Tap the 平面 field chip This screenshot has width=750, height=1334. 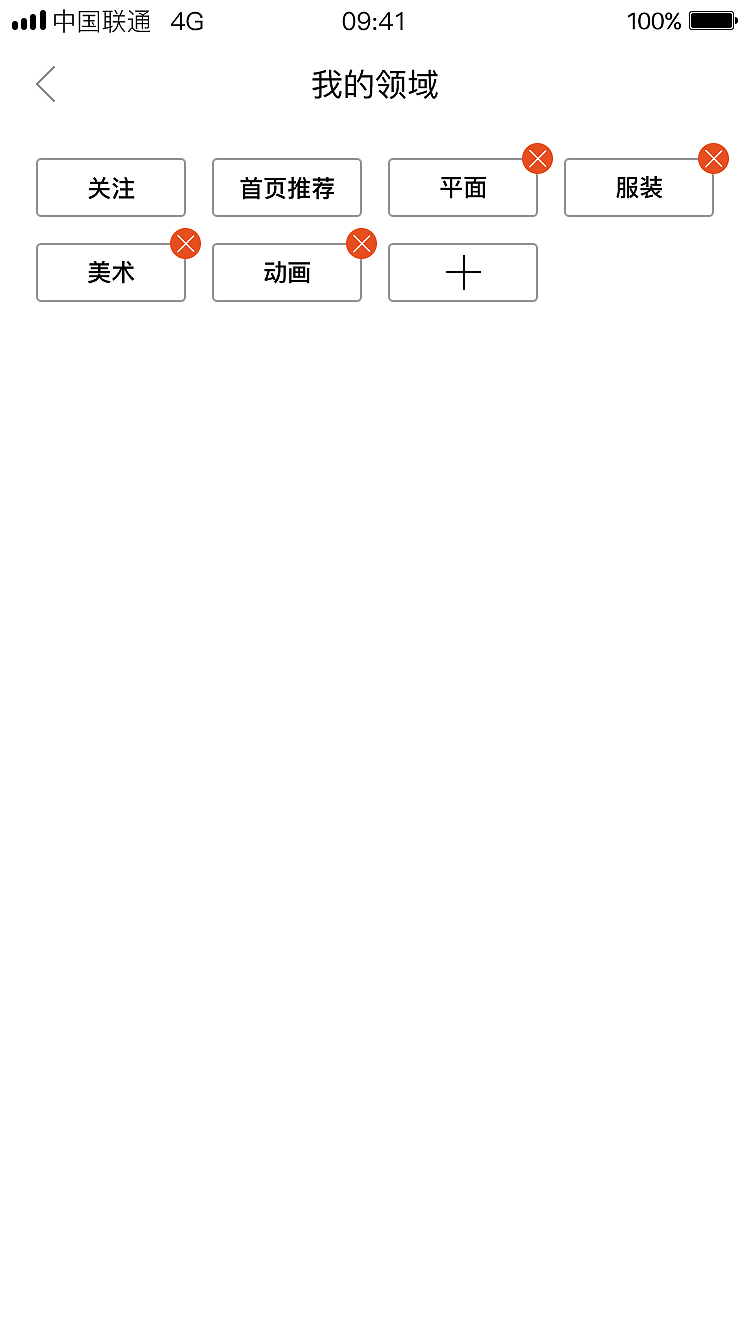462,188
